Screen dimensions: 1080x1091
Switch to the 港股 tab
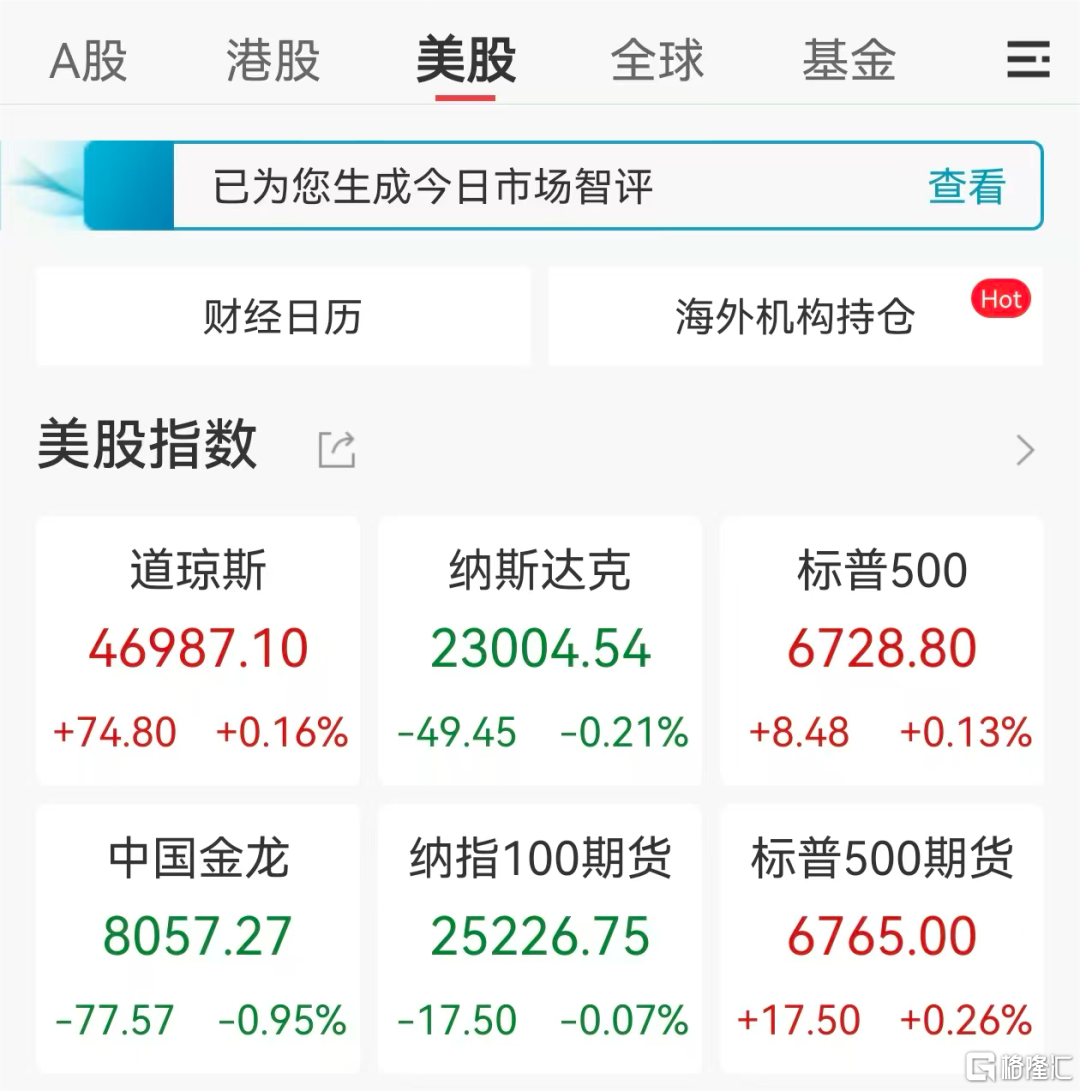coord(271,60)
